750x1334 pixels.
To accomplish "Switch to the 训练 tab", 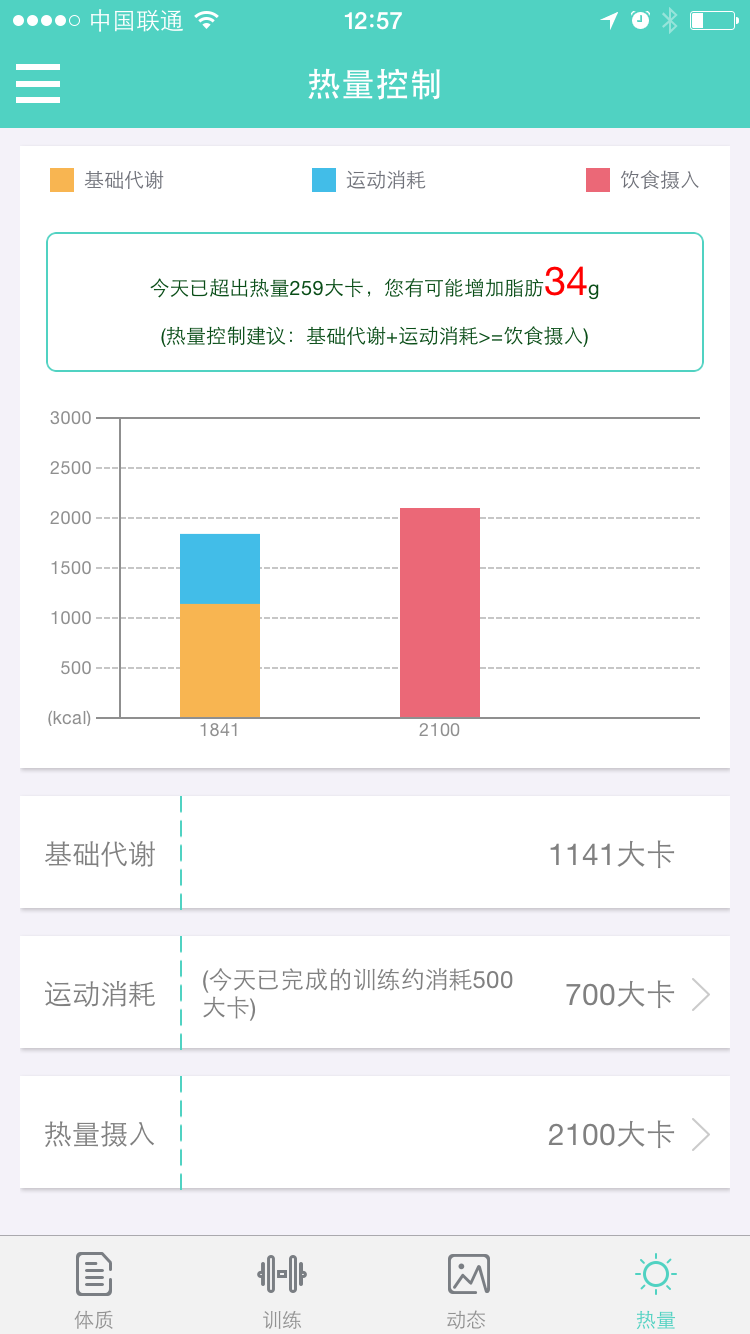I will point(282,1288).
